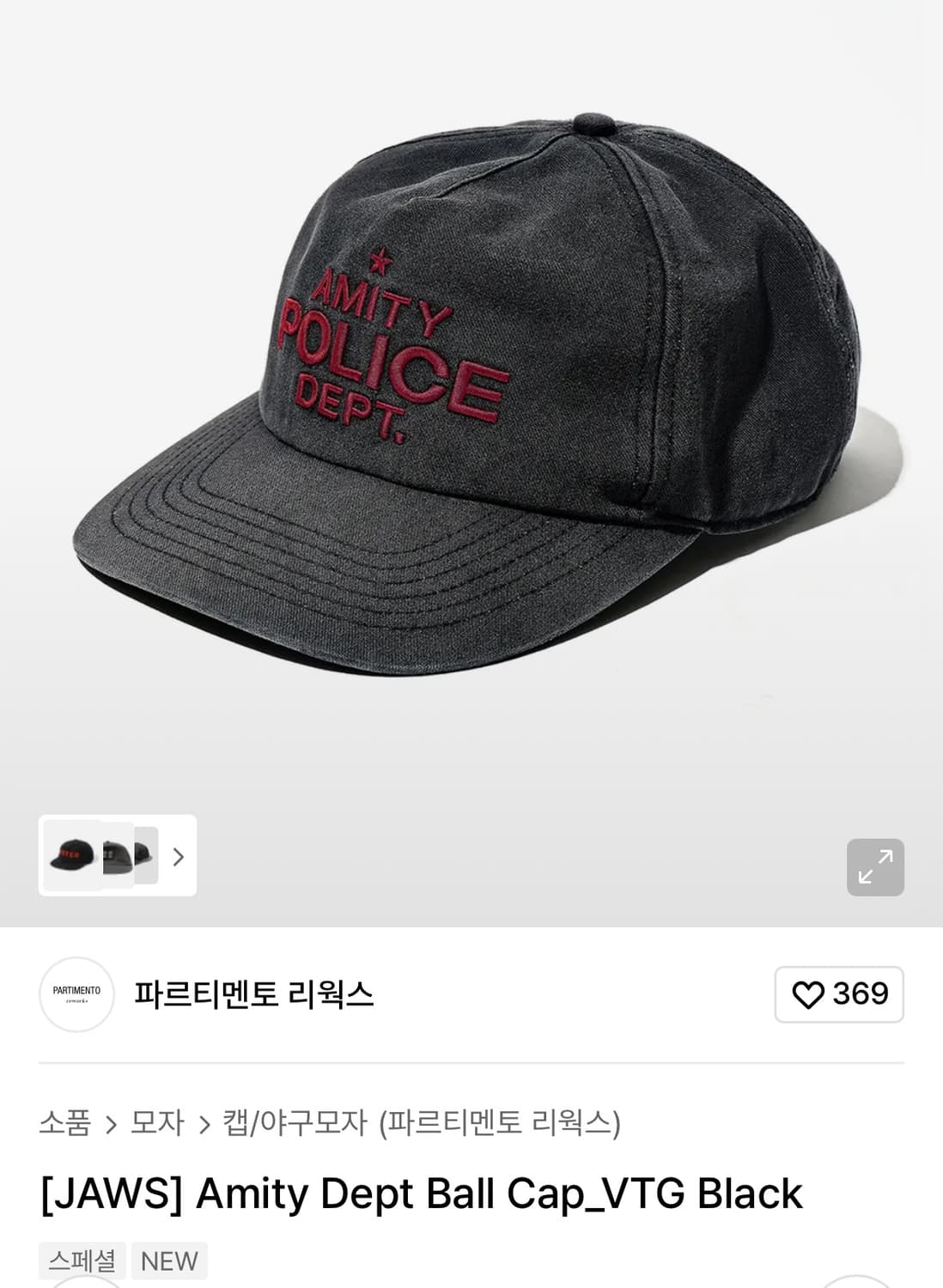Click the Partimento circular brand logo
This screenshot has width=943, height=1288.
click(x=76, y=995)
